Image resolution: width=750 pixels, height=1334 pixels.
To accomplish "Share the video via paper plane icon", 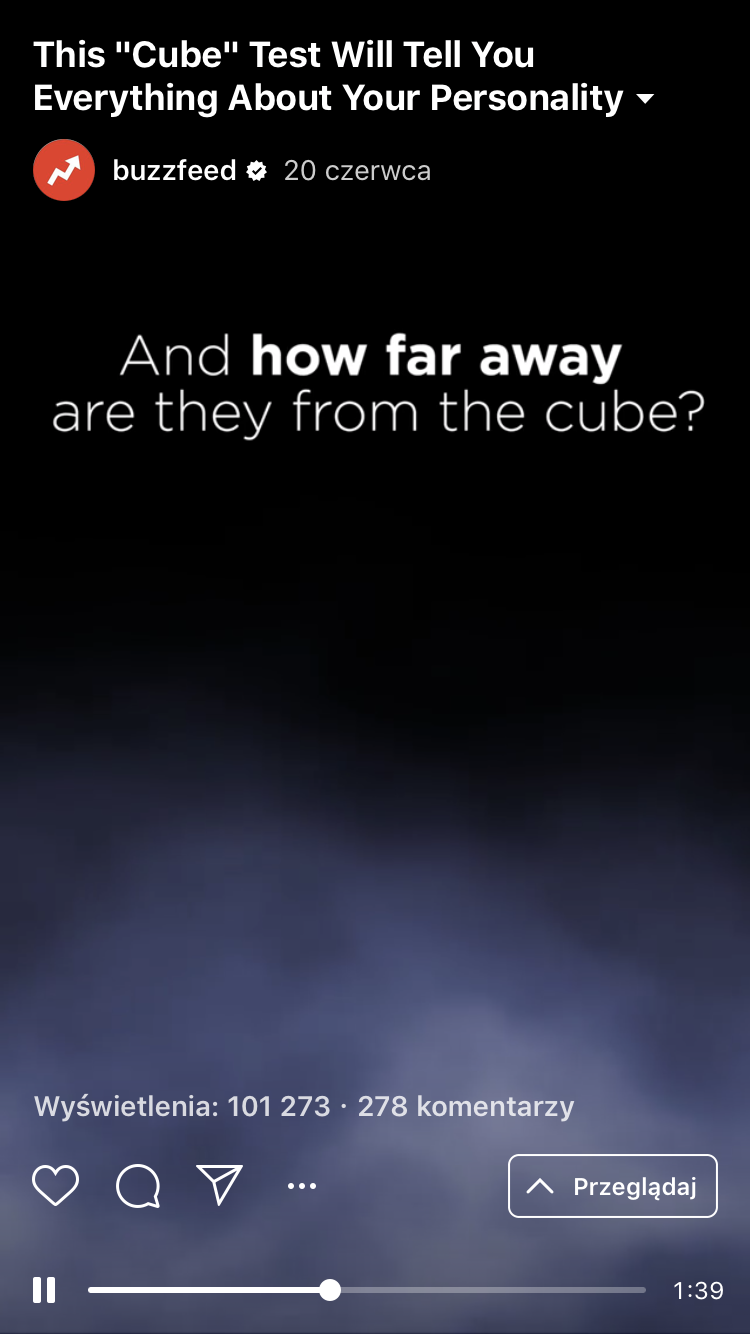I will pos(220,1186).
